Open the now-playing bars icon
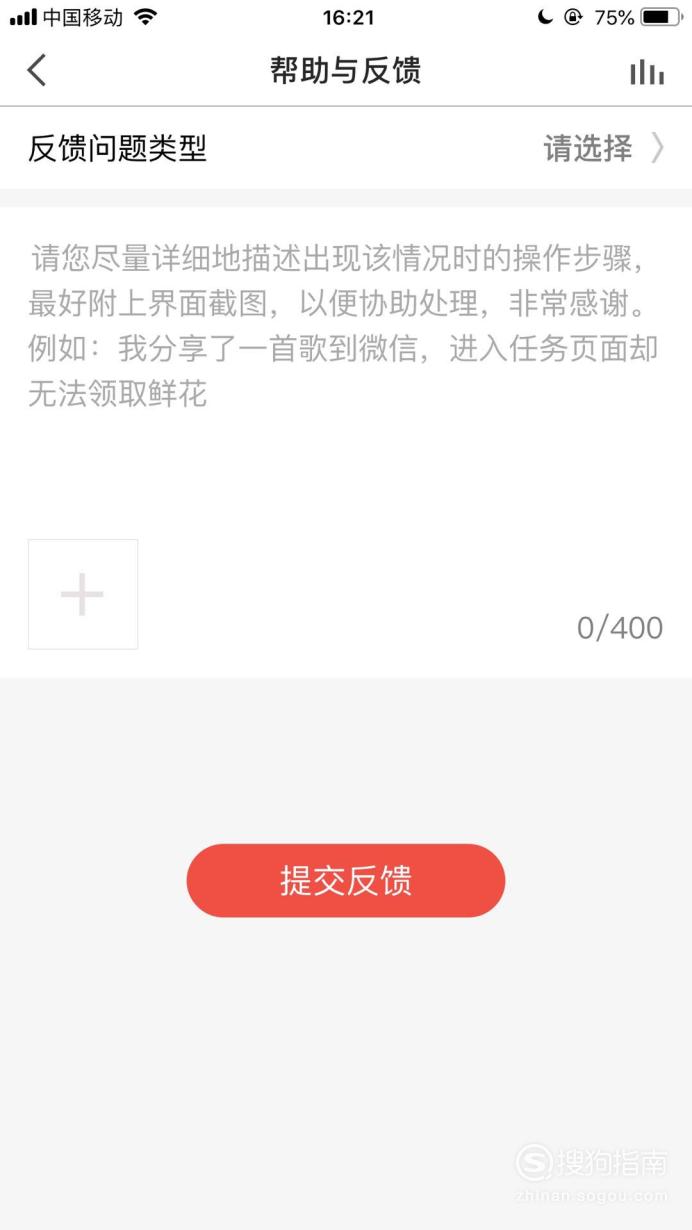692x1230 pixels. click(x=647, y=71)
